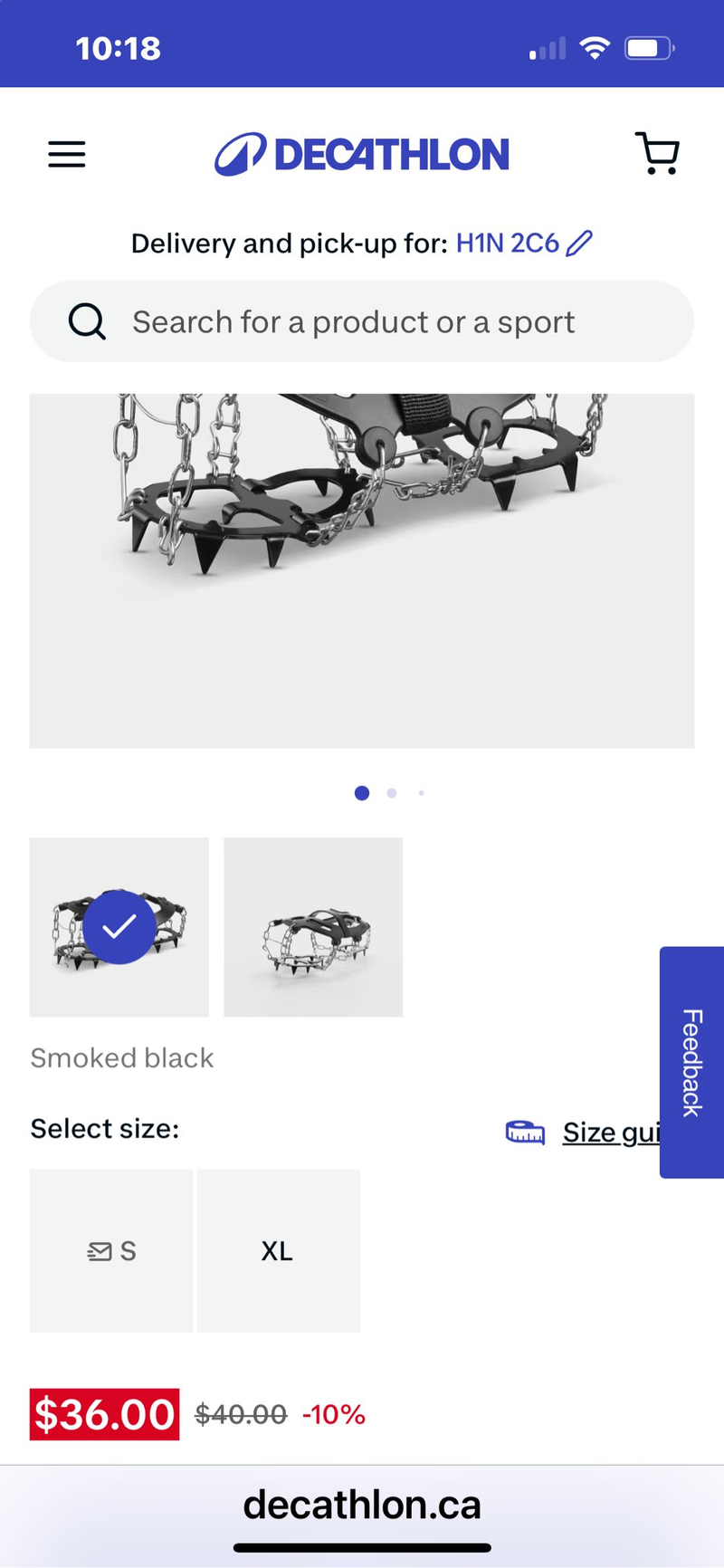Select size S

click(111, 1250)
